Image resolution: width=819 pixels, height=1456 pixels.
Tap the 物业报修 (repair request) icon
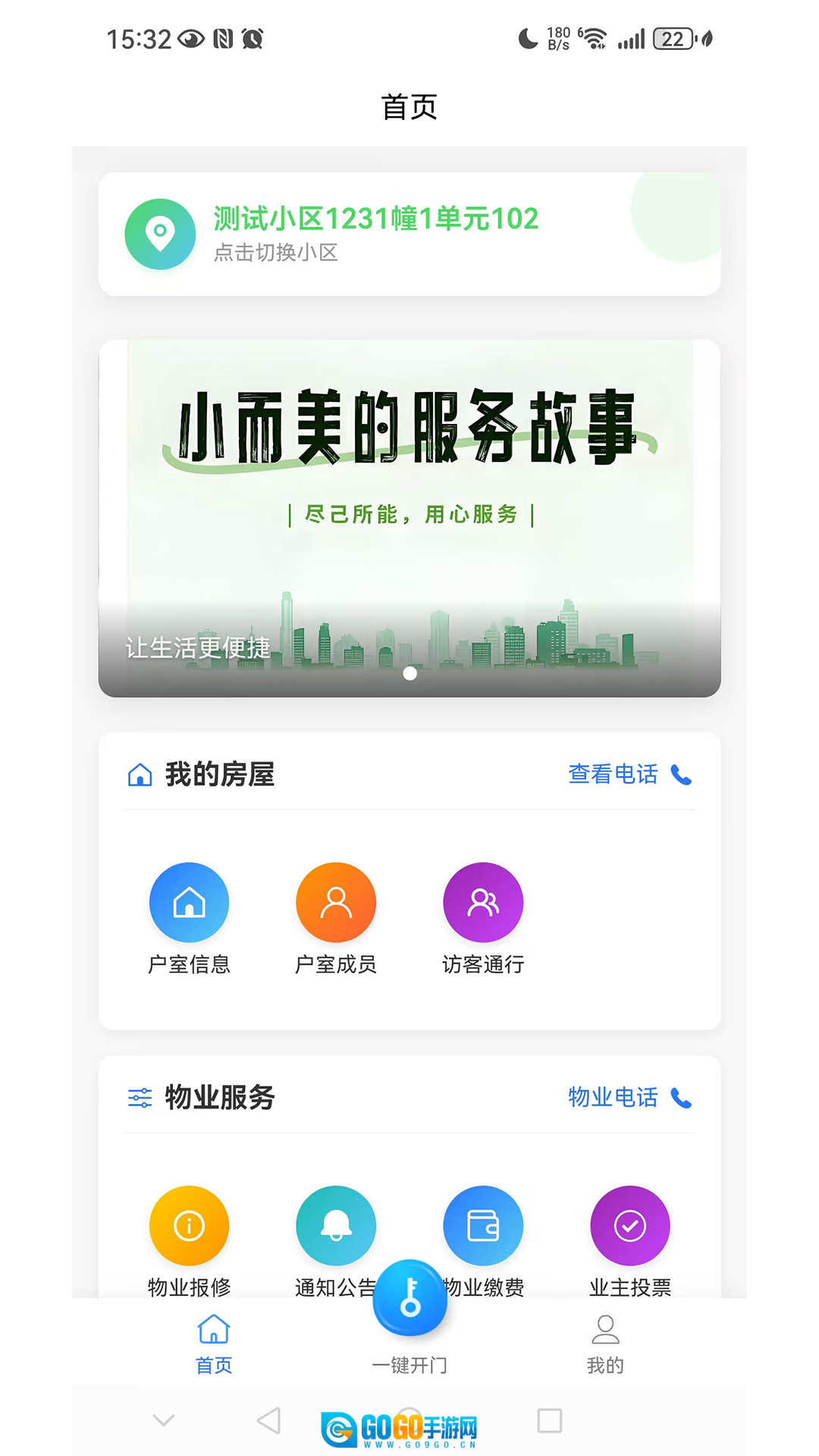pyautogui.click(x=190, y=1225)
